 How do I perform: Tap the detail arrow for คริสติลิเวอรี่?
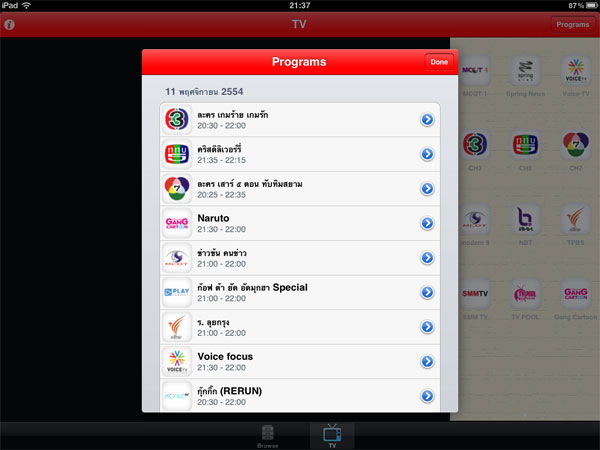click(x=427, y=154)
